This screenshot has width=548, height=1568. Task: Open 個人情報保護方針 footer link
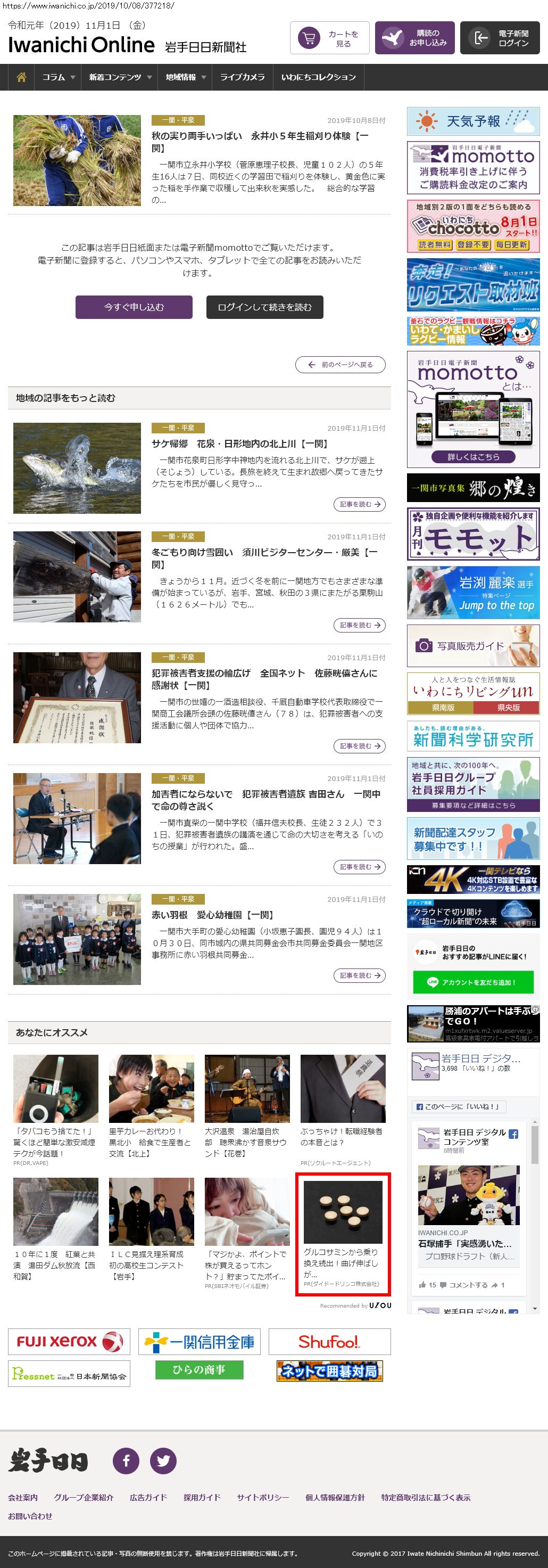[x=335, y=1497]
